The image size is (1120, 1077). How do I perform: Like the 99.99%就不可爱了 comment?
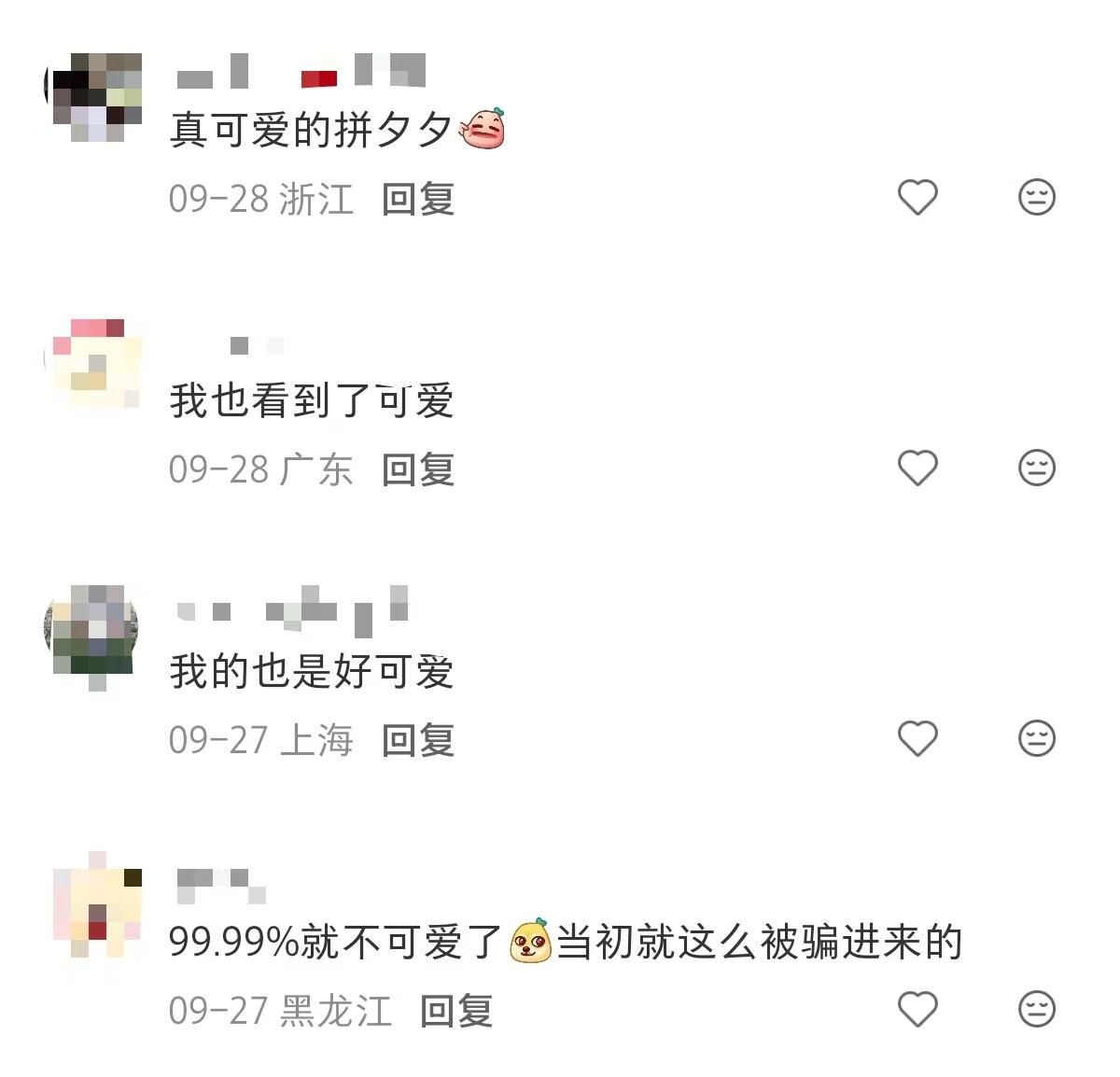click(917, 1009)
